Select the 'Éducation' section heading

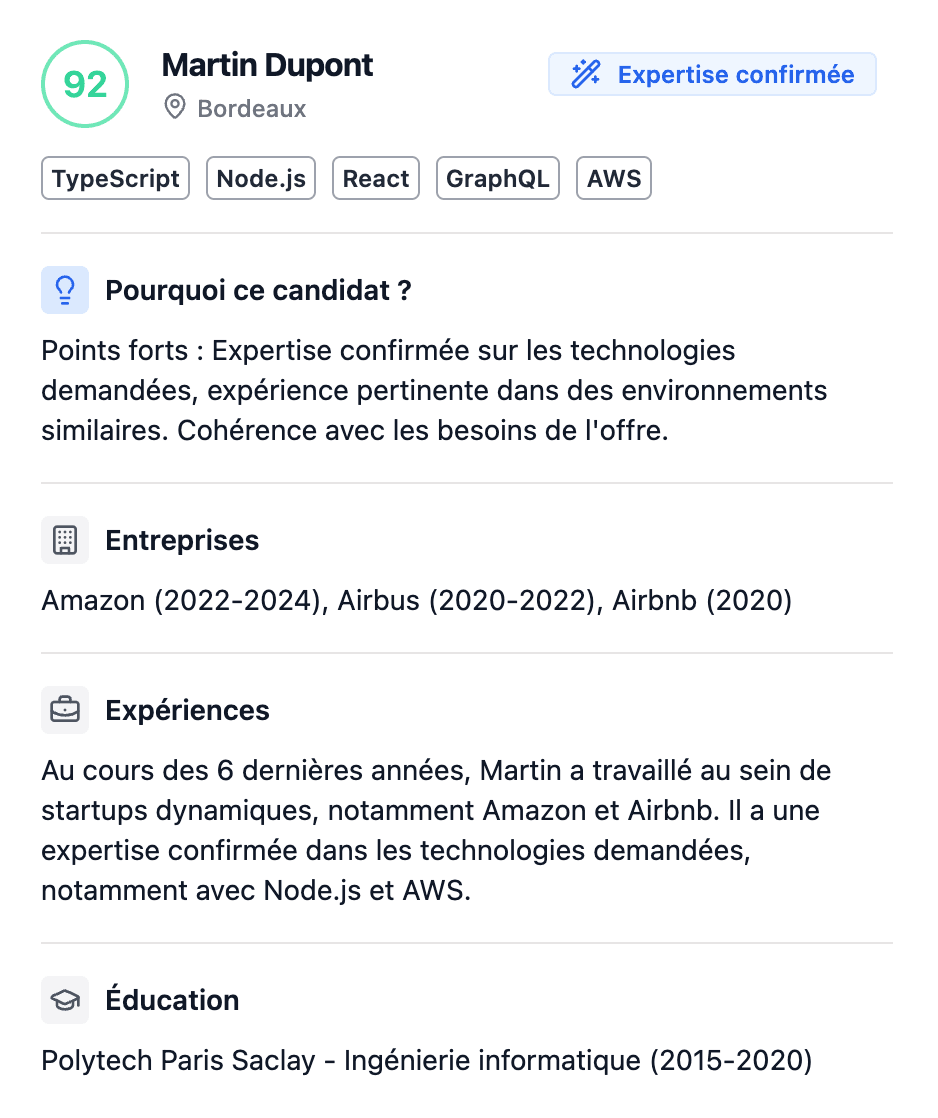172,1000
